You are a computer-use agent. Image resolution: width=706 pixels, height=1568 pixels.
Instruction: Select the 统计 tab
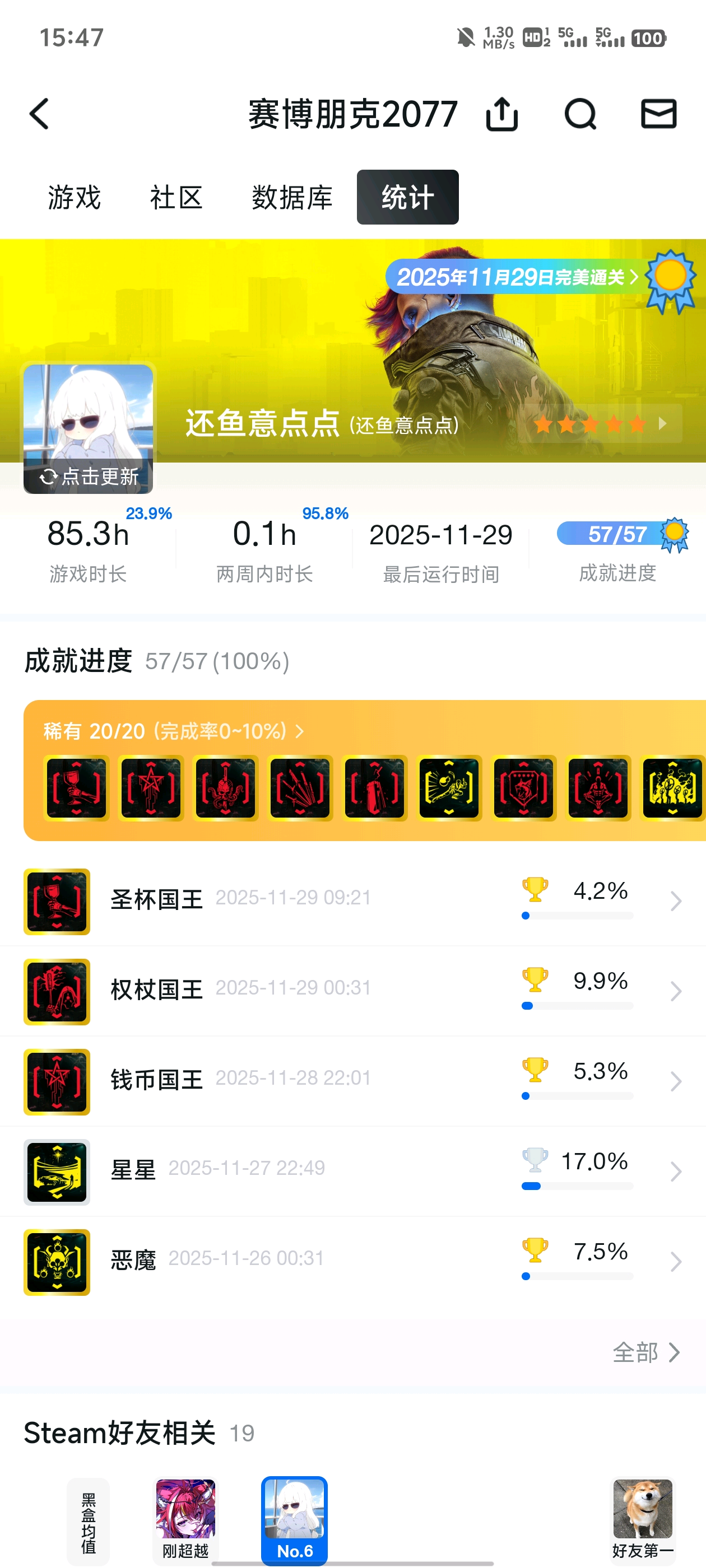(x=407, y=197)
